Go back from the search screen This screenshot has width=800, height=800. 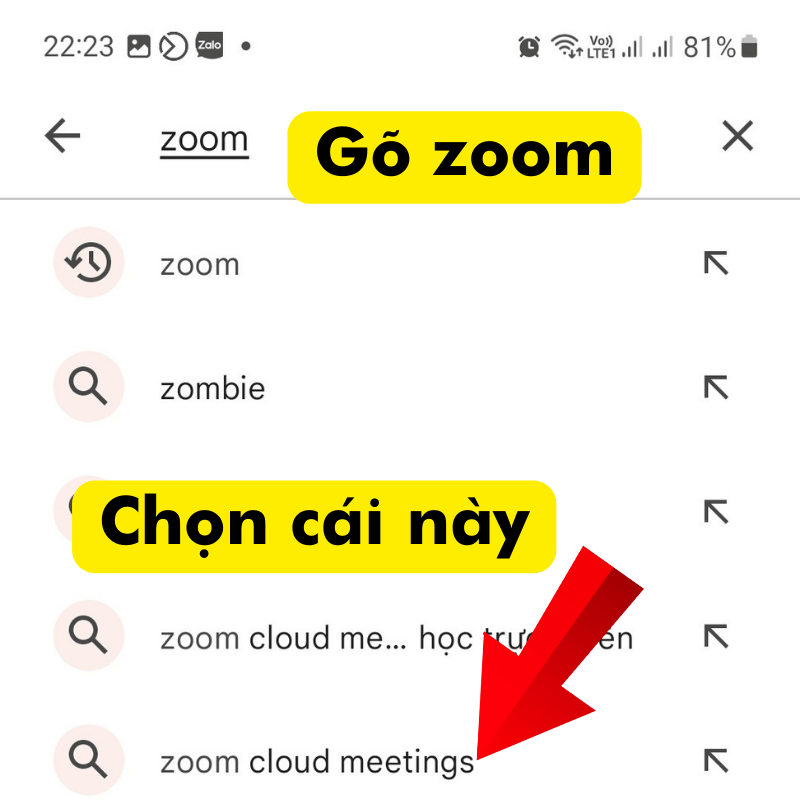coord(62,136)
